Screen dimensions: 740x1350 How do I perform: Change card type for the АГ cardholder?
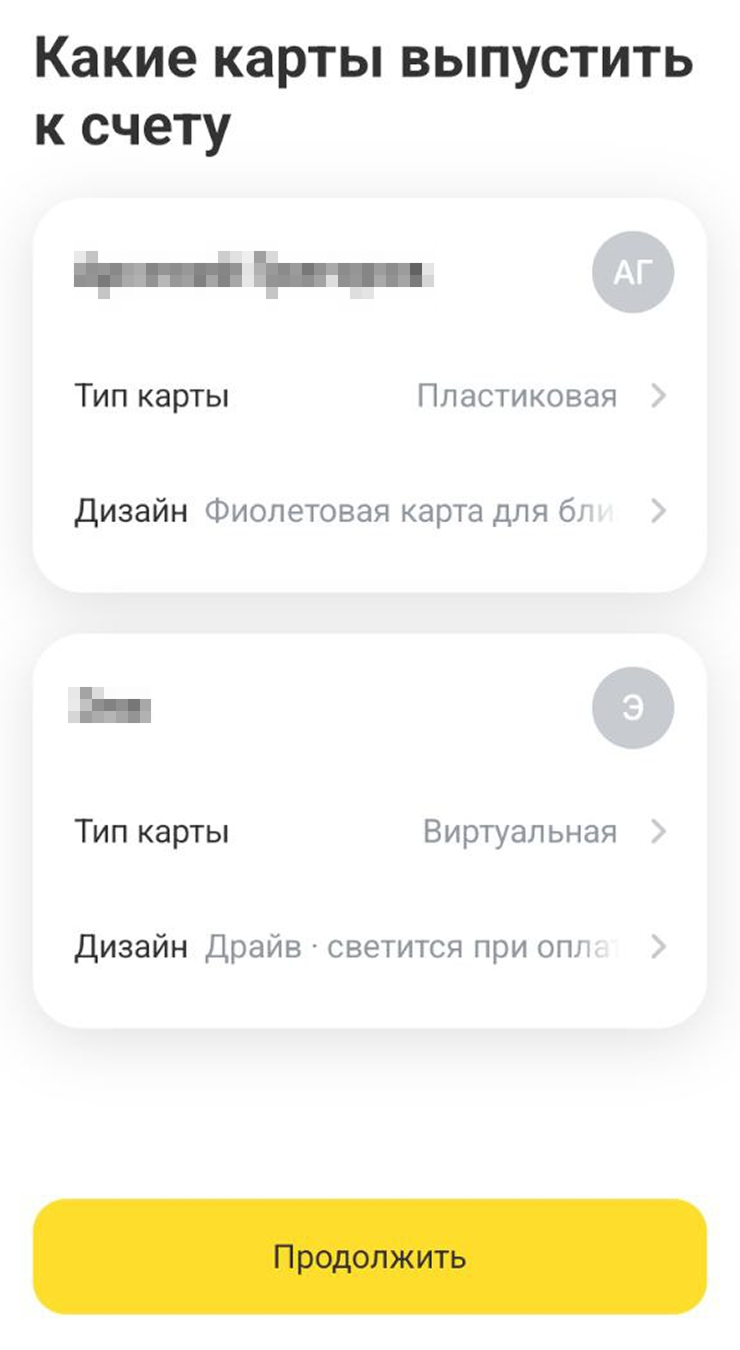(x=370, y=397)
